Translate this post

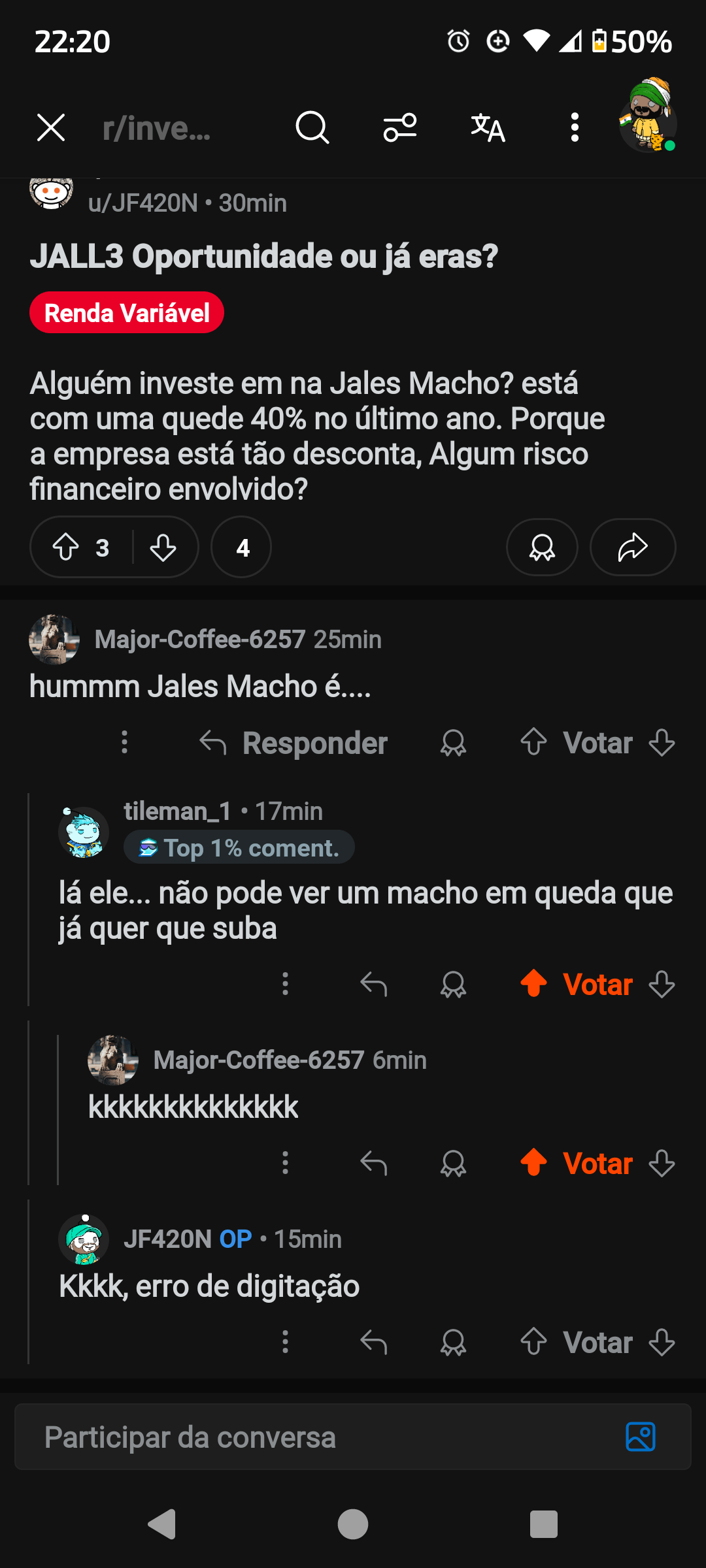coord(488,127)
